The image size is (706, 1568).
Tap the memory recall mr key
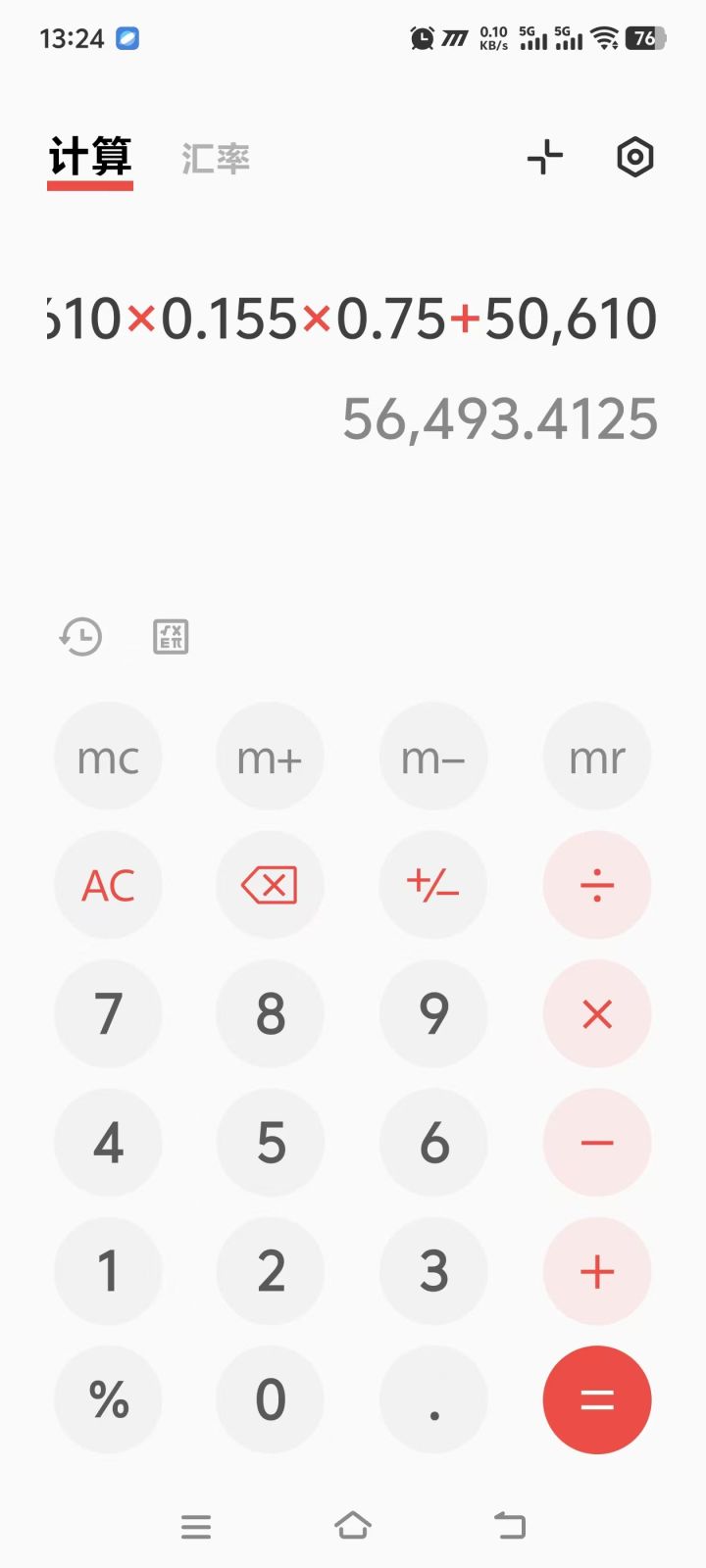pyautogui.click(x=597, y=757)
